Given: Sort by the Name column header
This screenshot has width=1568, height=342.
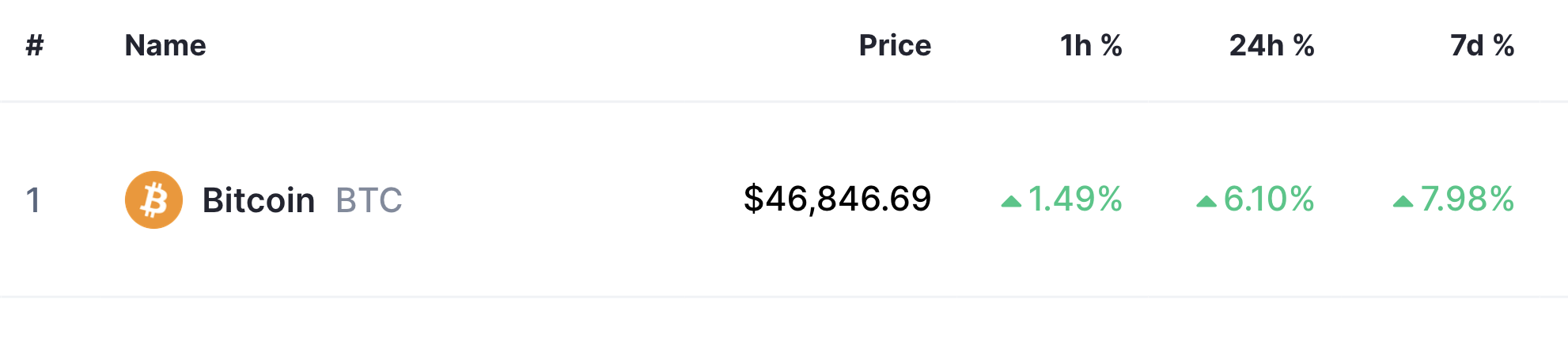Looking at the screenshot, I should [165, 46].
